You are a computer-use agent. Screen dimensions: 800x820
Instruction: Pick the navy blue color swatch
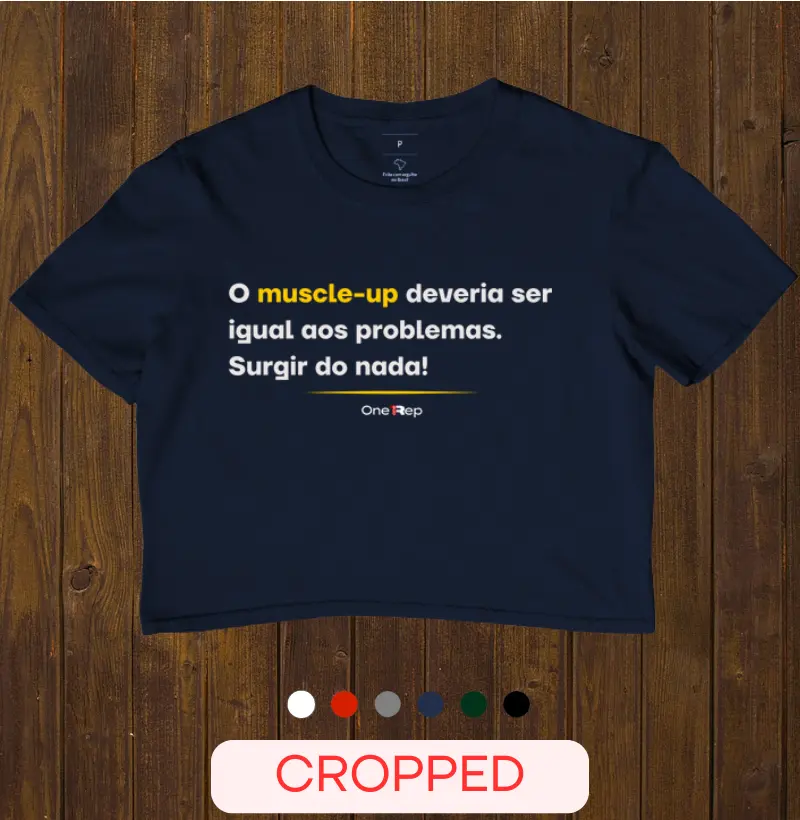pos(429,704)
